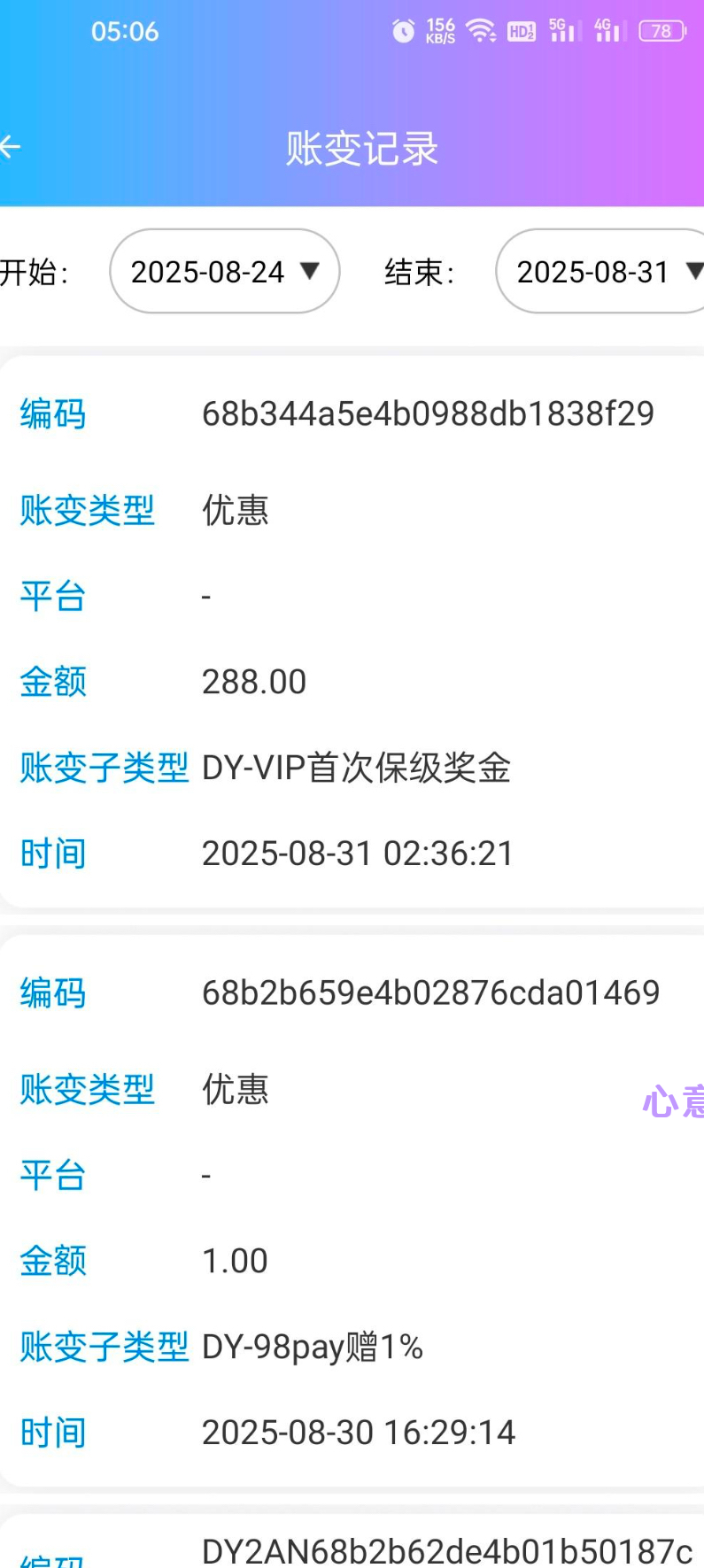Image resolution: width=704 pixels, height=1568 pixels.
Task: Open the start date dropdown 2025-08-24
Action: click(x=224, y=271)
